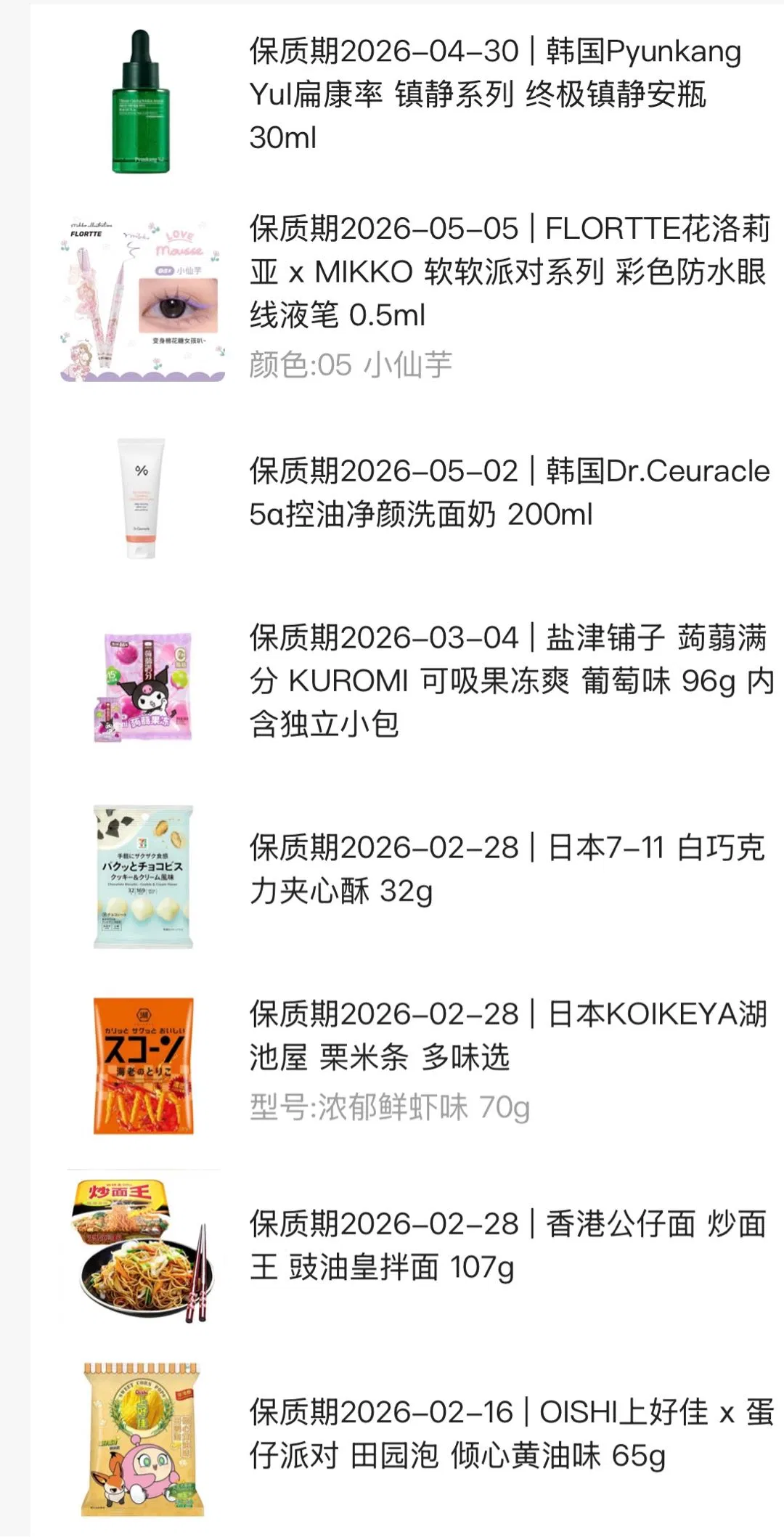Tap OISHI上好佳 田园泡 倾心黄油味 item
This screenshot has height=1537, width=784.
[508, 1434]
